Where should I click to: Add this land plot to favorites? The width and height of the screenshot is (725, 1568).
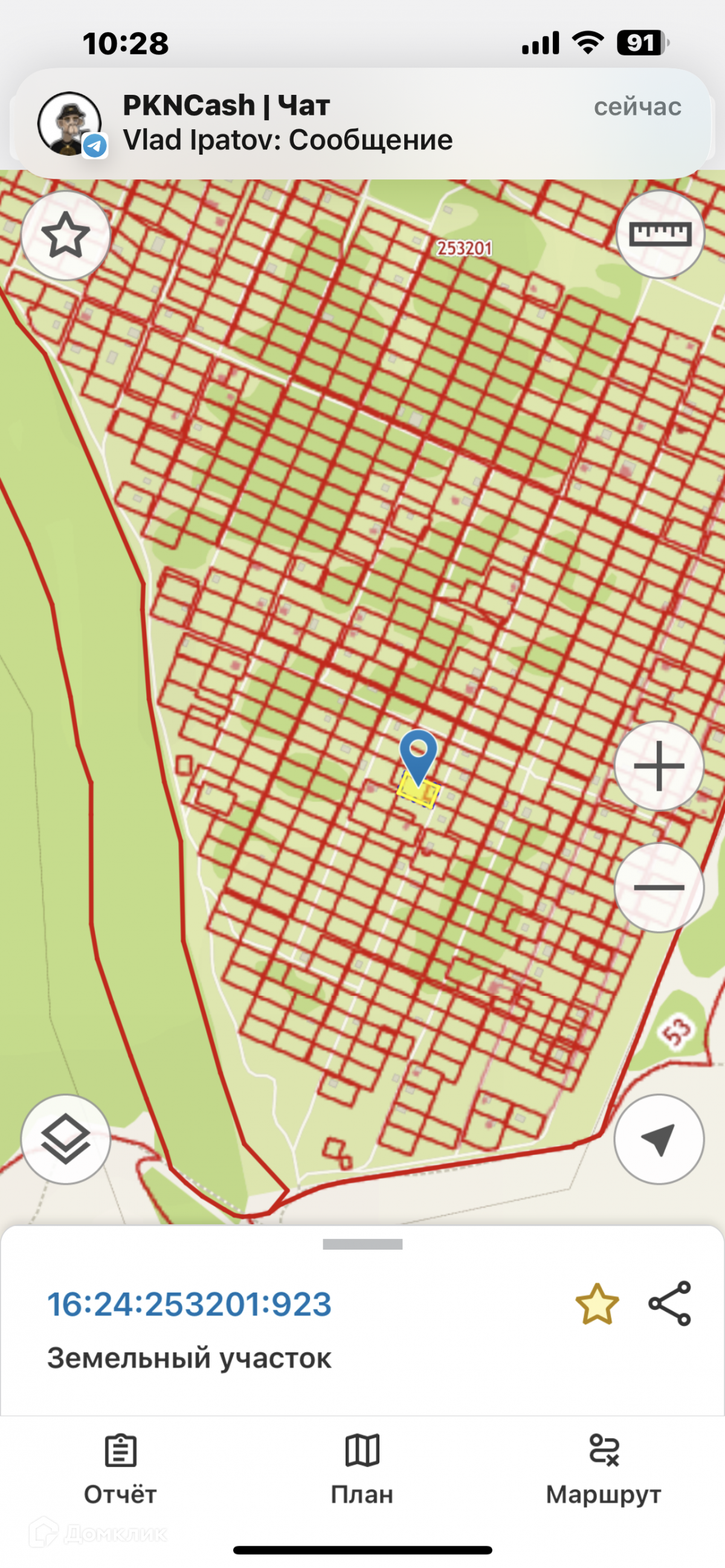(x=596, y=1304)
